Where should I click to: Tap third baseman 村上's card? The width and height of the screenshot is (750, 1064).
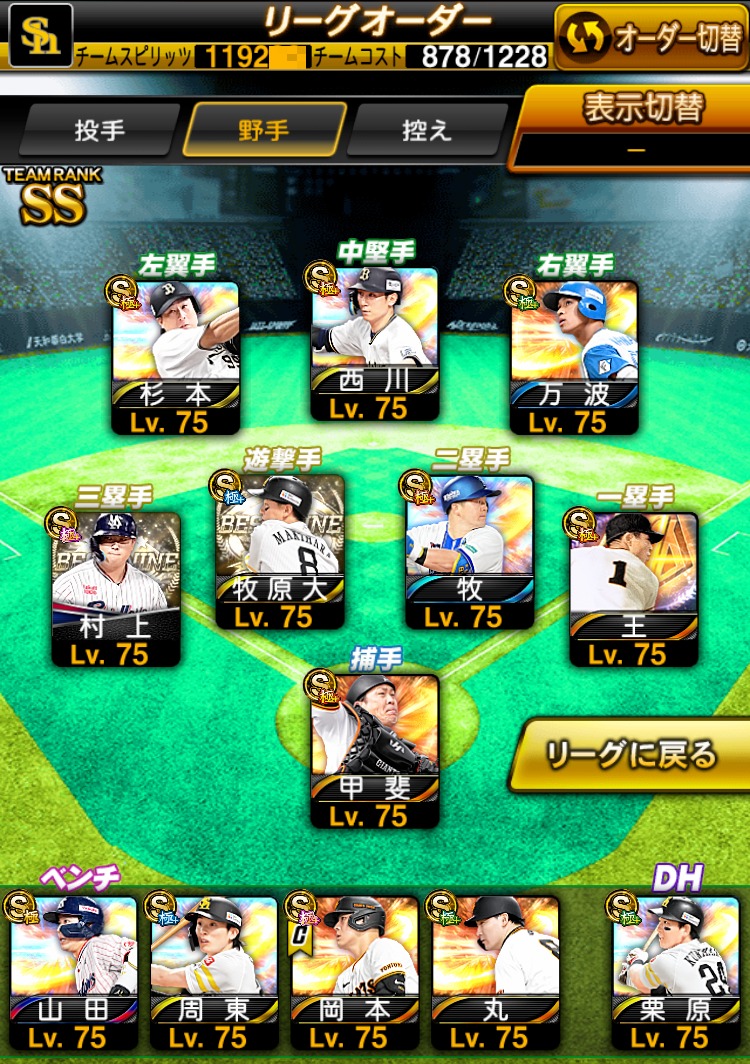pyautogui.click(x=116, y=588)
